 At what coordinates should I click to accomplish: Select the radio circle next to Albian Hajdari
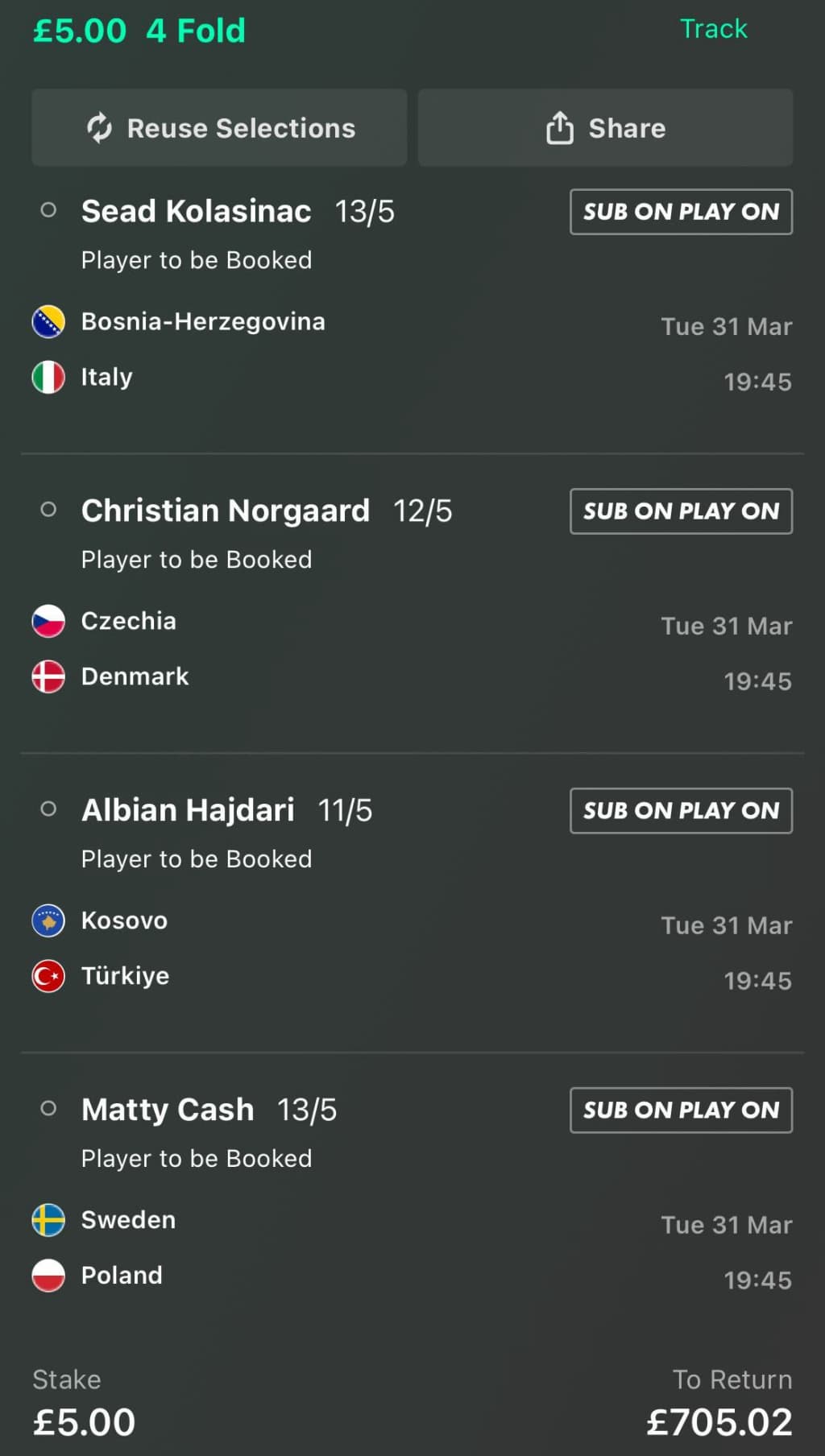tap(48, 809)
